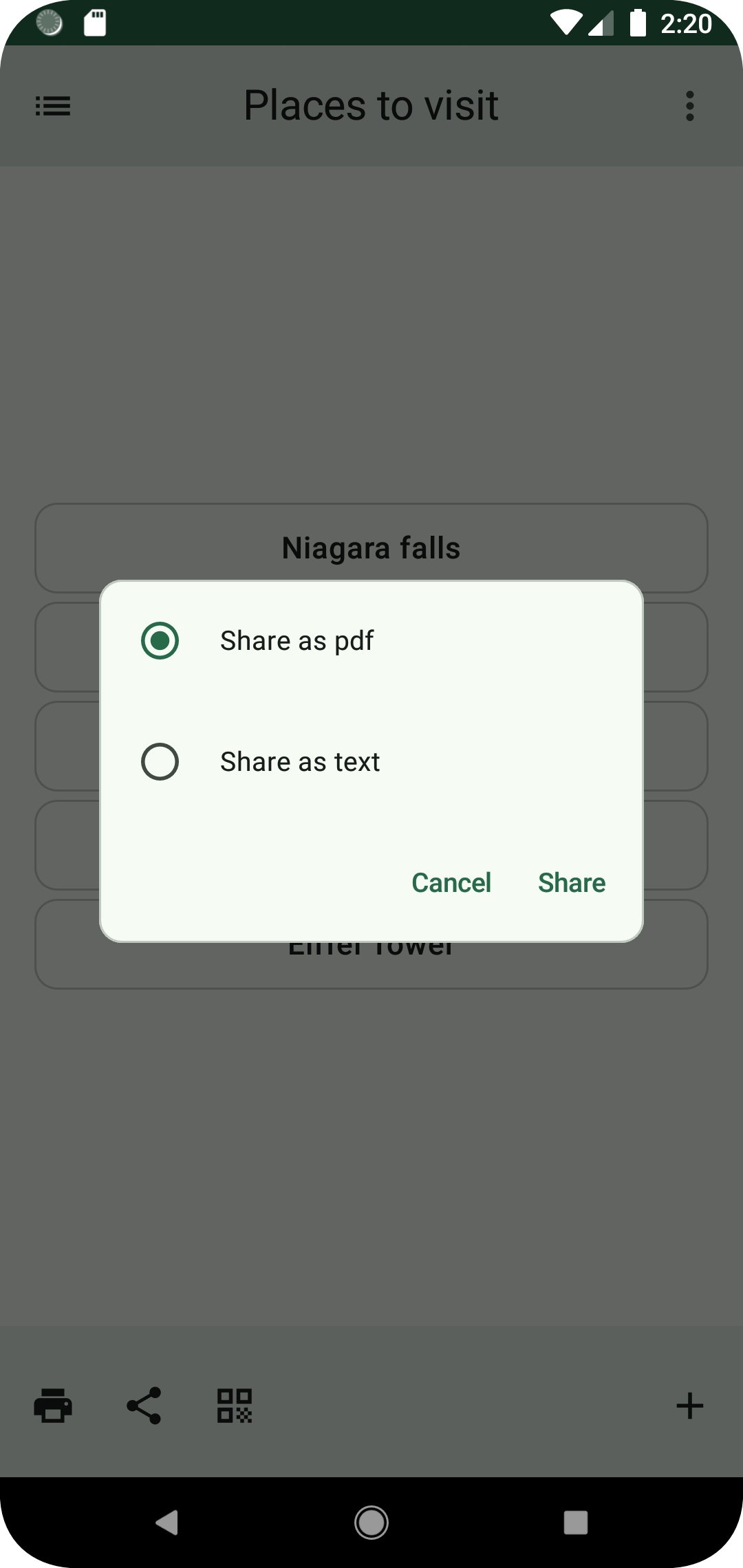The image size is (743, 1568).
Task: Confirm with the Share button
Action: (572, 883)
